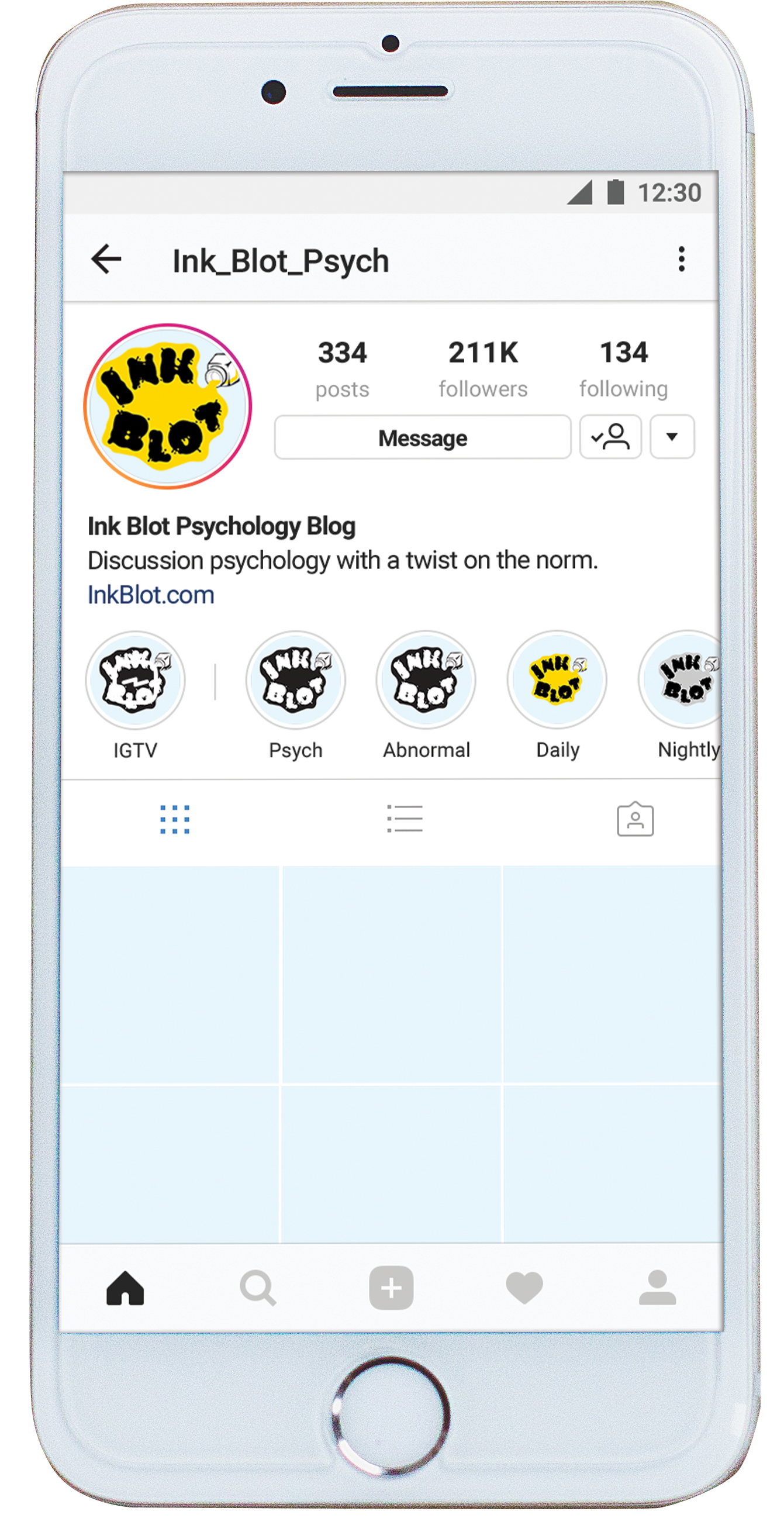Open your own profile tab

(657, 1288)
